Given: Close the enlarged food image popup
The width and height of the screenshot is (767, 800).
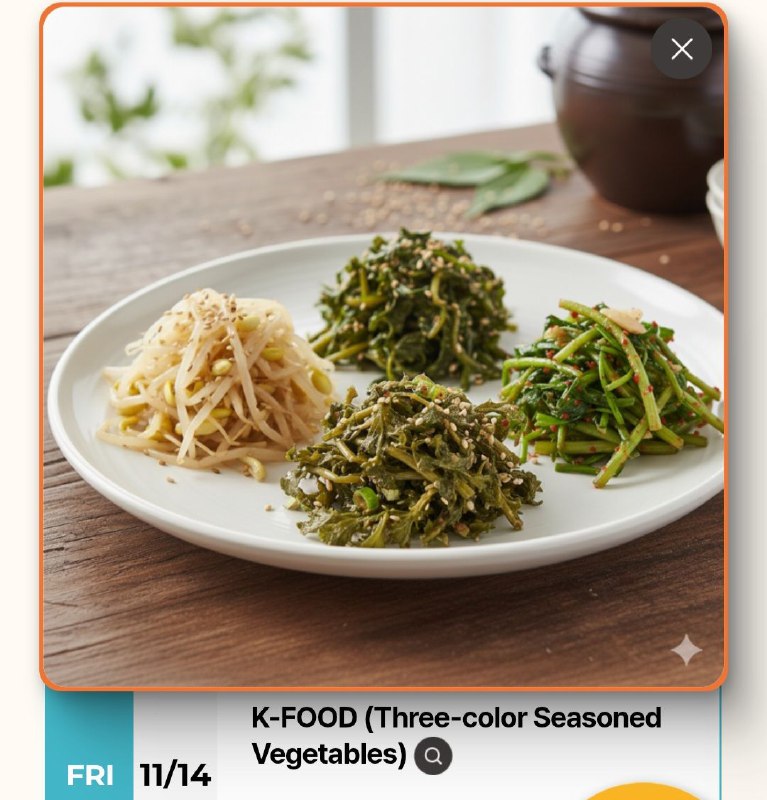Looking at the screenshot, I should point(681,49).
